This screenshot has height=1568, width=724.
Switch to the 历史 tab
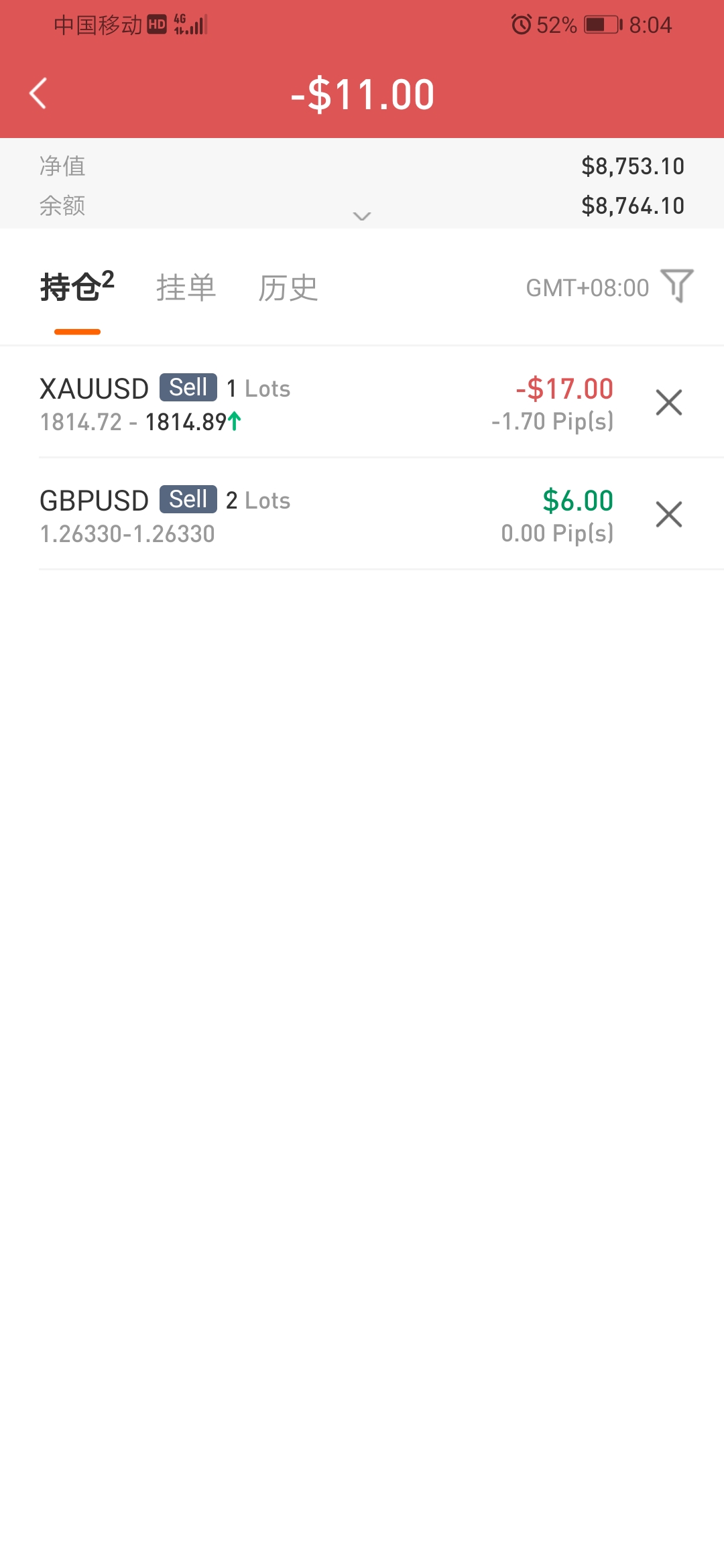coord(288,288)
